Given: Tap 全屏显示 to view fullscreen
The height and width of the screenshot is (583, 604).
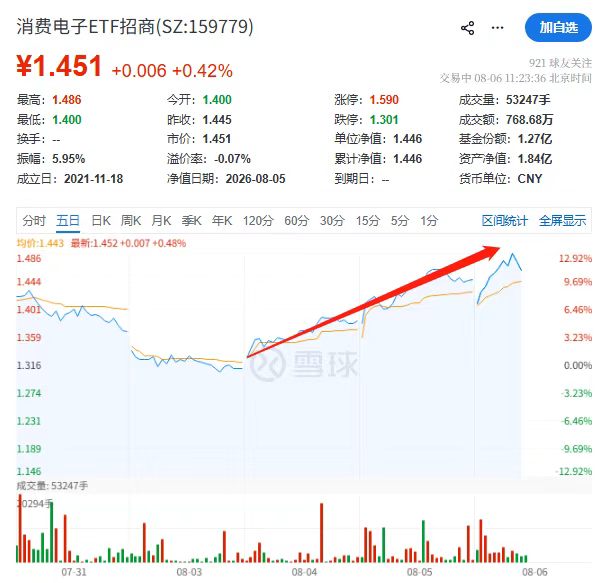Looking at the screenshot, I should (562, 221).
